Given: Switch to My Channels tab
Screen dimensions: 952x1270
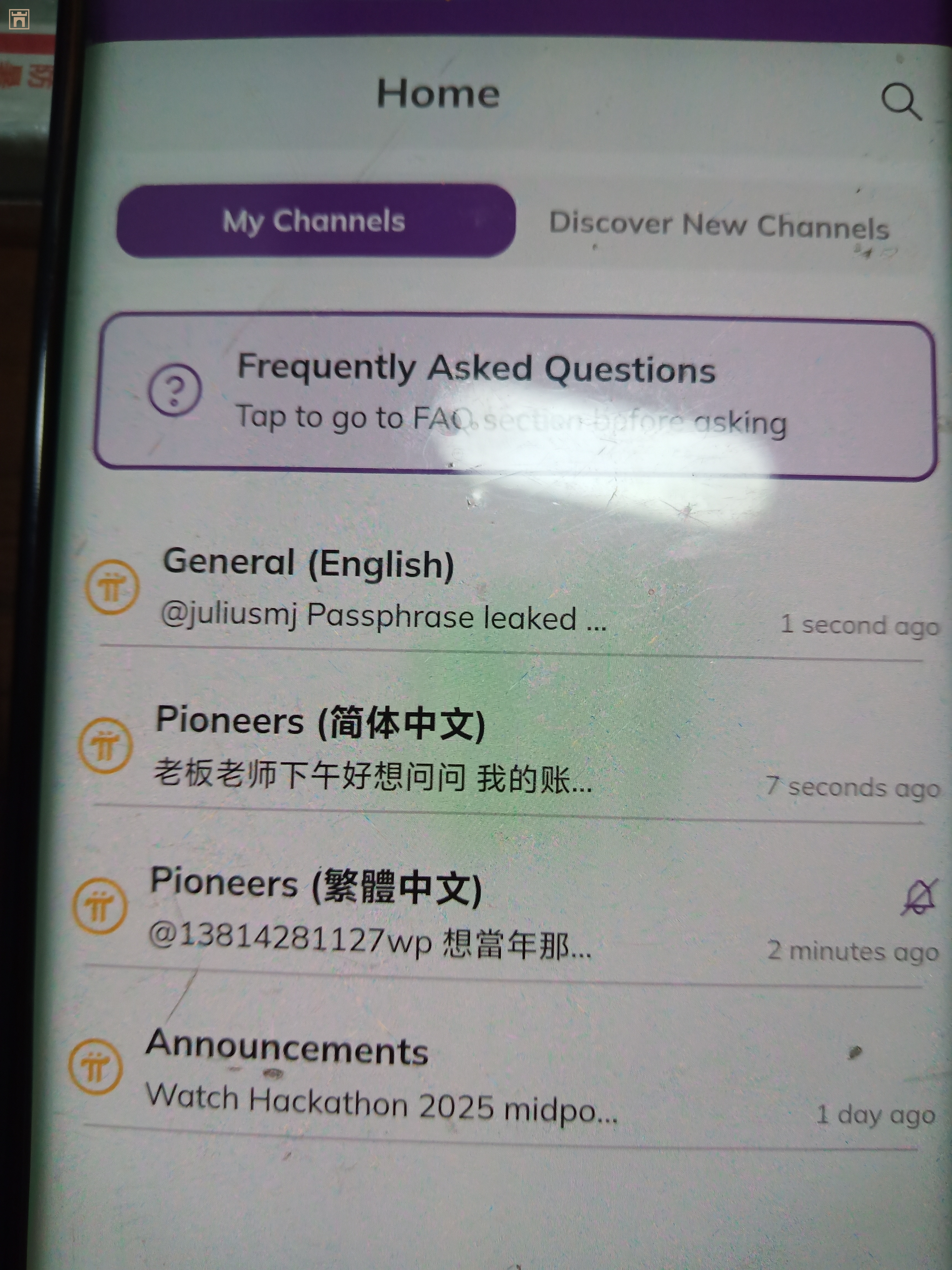Looking at the screenshot, I should [315, 221].
